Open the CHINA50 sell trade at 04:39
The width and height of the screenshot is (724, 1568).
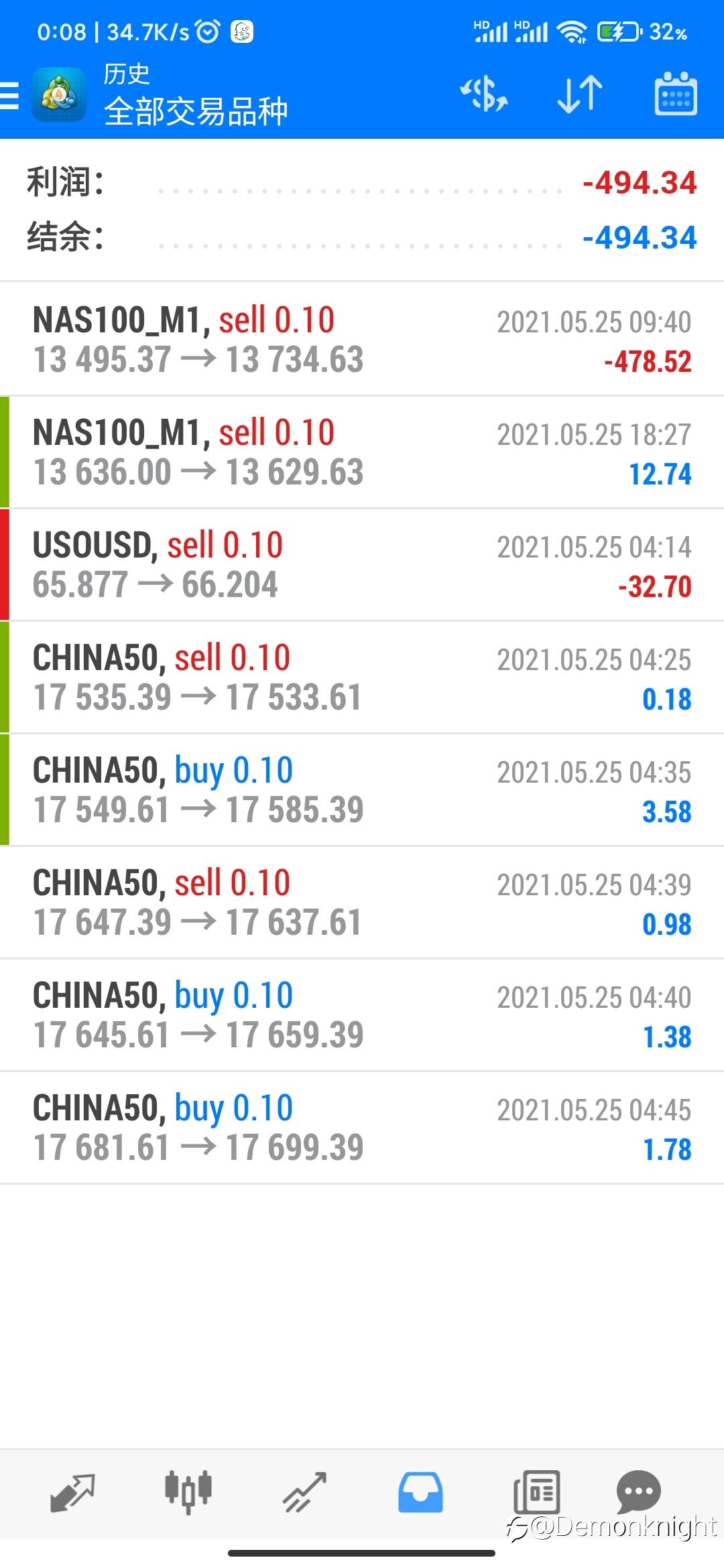pyautogui.click(x=362, y=903)
